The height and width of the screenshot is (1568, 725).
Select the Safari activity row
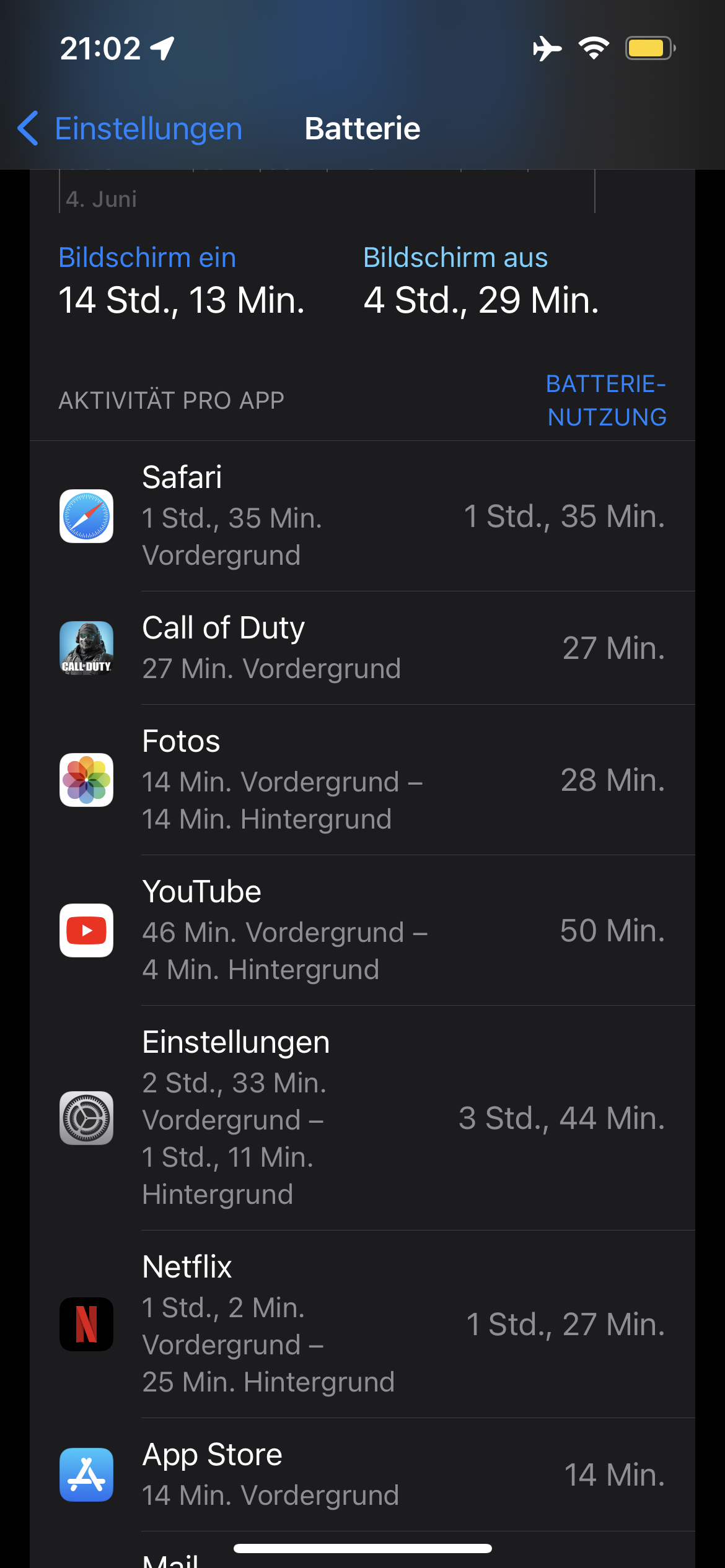[362, 516]
